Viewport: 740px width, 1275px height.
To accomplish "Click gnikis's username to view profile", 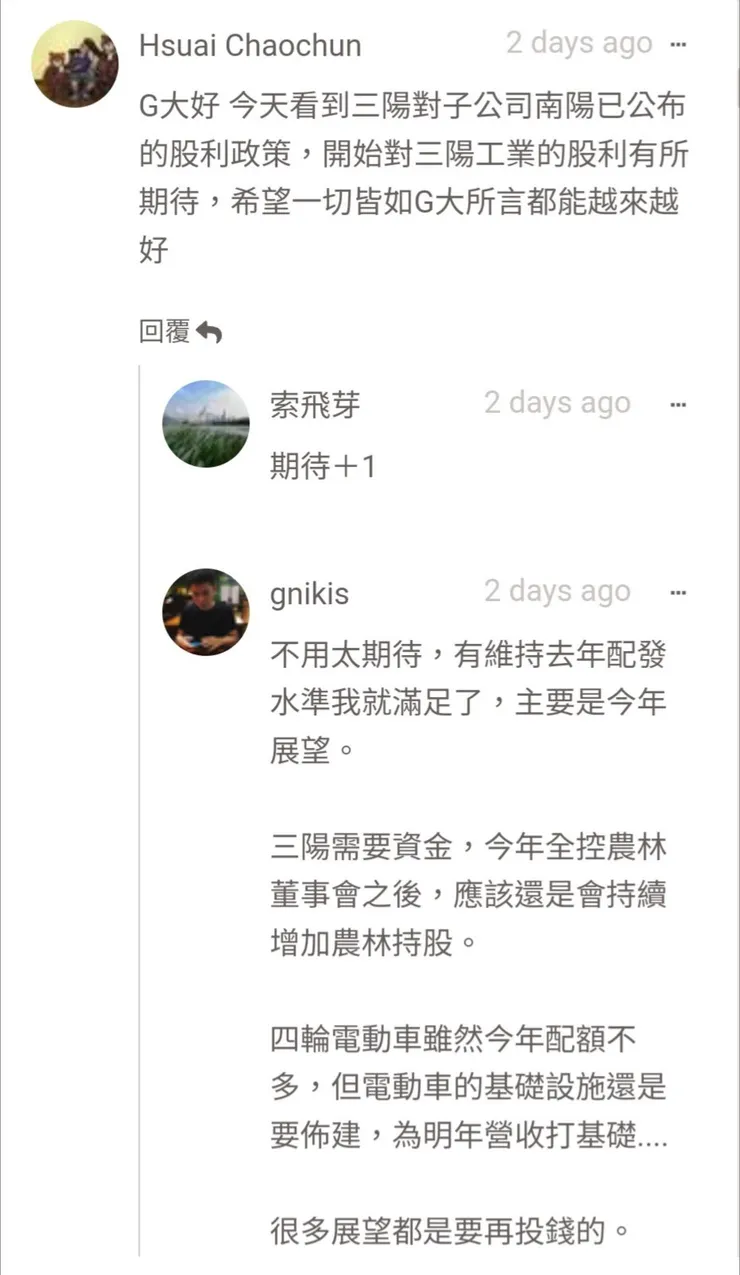I will click(x=312, y=593).
